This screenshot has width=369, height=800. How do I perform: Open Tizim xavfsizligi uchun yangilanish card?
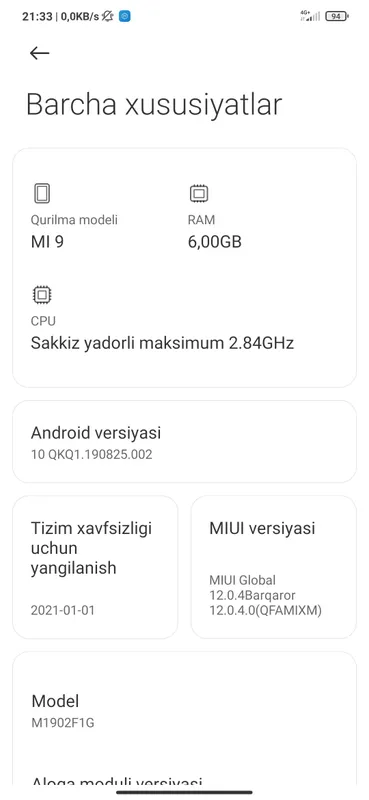[95, 566]
